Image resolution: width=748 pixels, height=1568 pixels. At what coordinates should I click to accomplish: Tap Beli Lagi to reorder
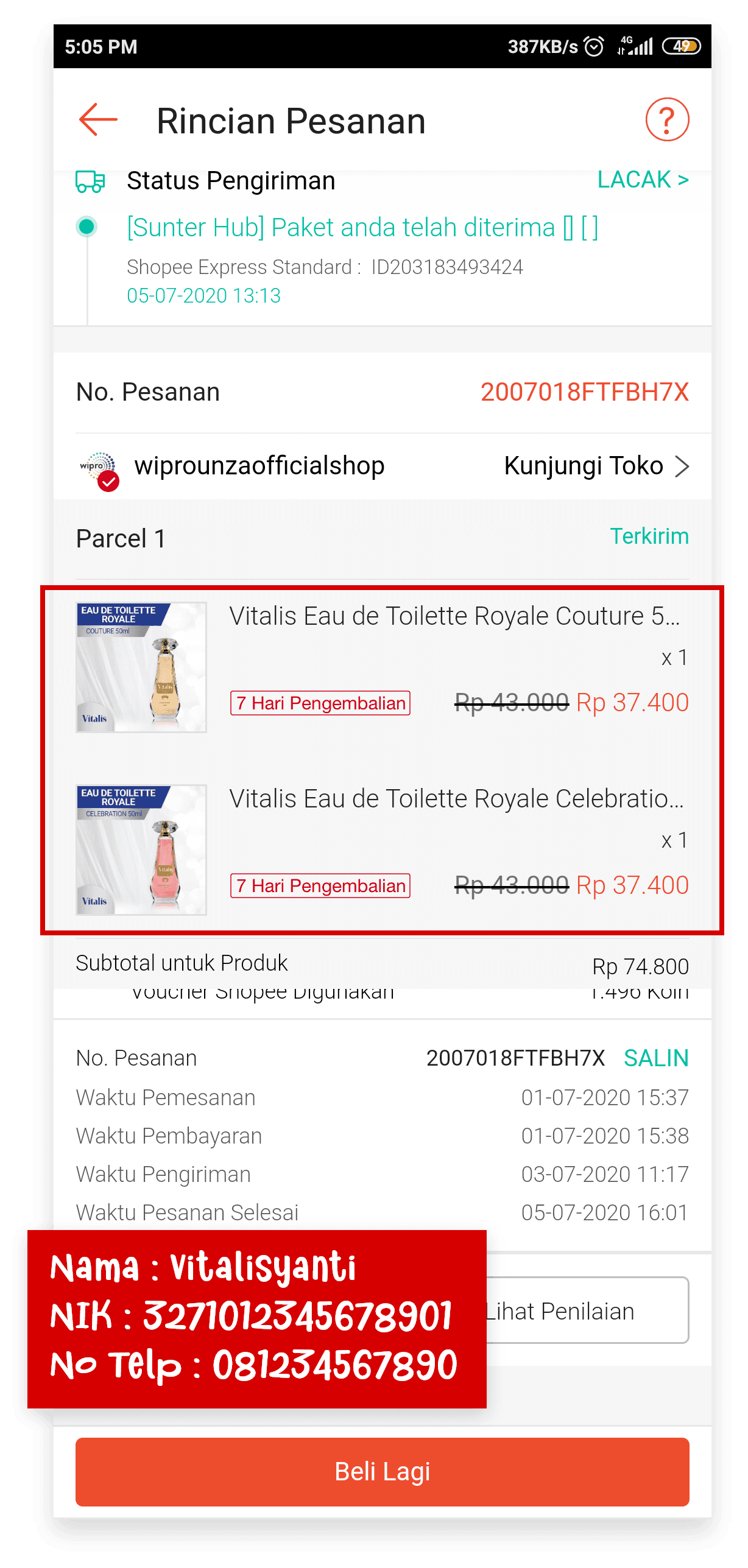[382, 1472]
